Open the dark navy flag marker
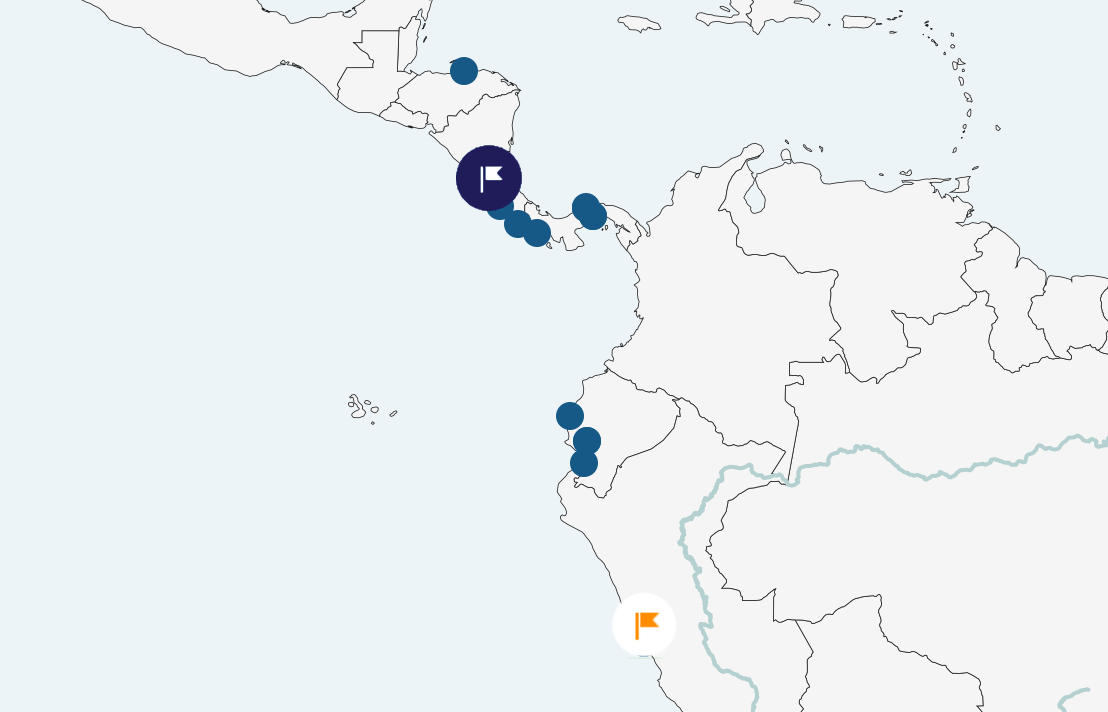Screen dimensions: 1108x712 click(x=489, y=178)
